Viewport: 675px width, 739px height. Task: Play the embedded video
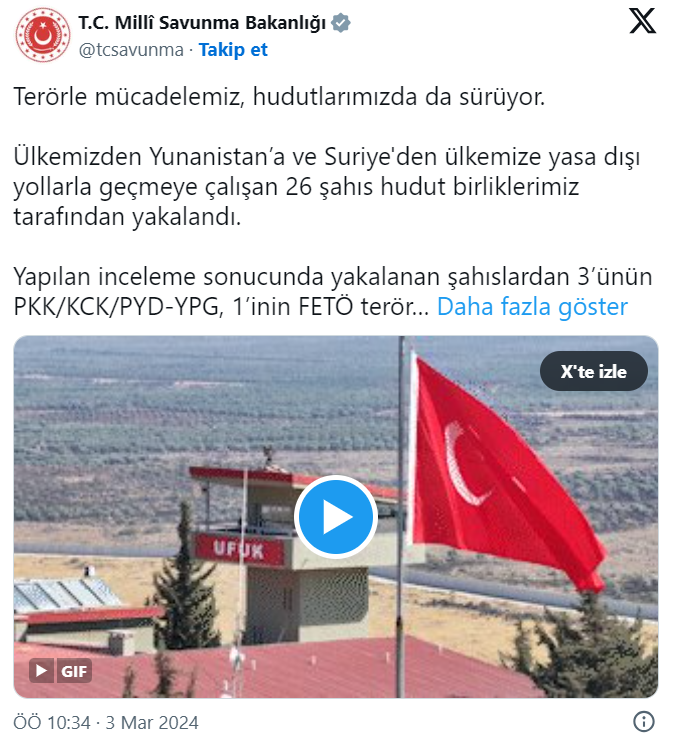click(x=336, y=517)
